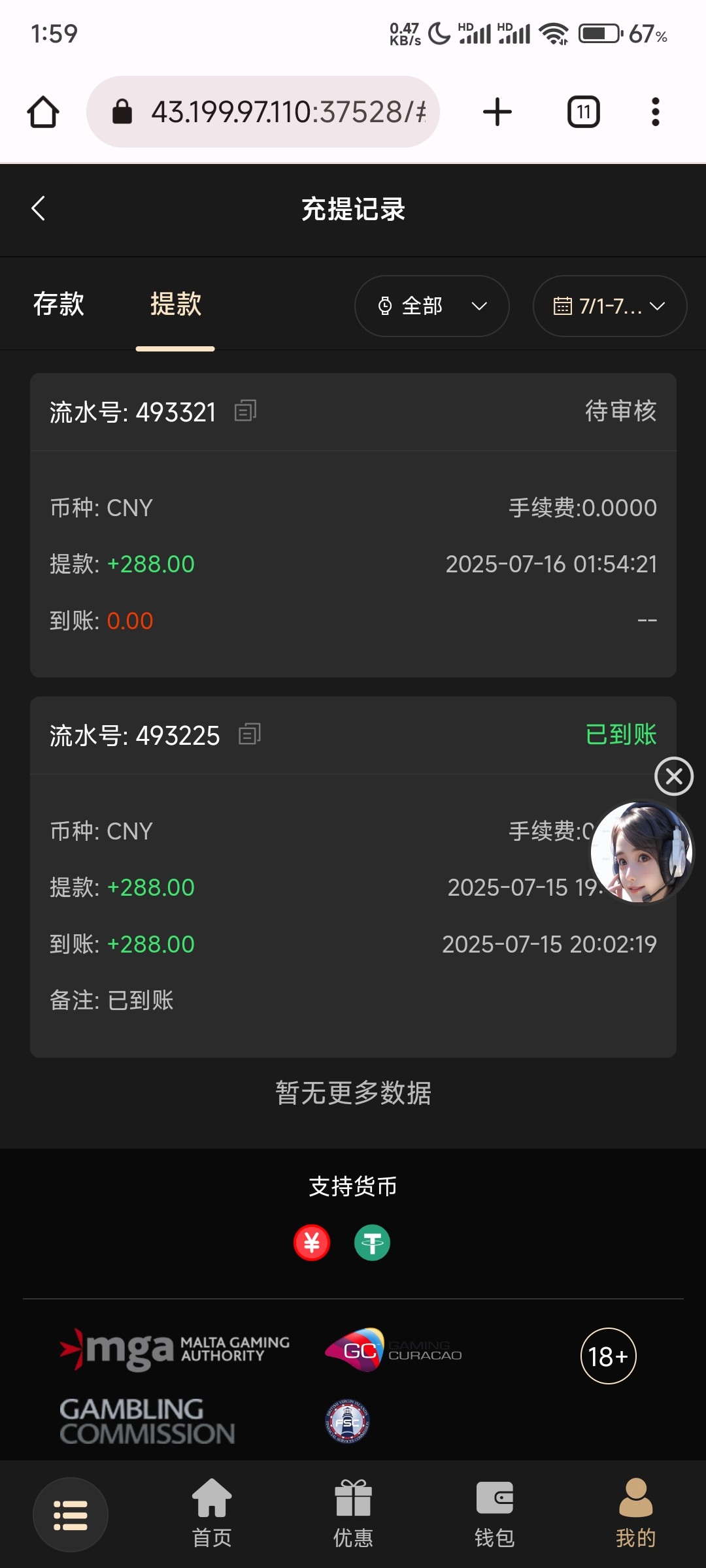Dismiss the floating customer service avatar
The image size is (706, 1568).
click(673, 776)
